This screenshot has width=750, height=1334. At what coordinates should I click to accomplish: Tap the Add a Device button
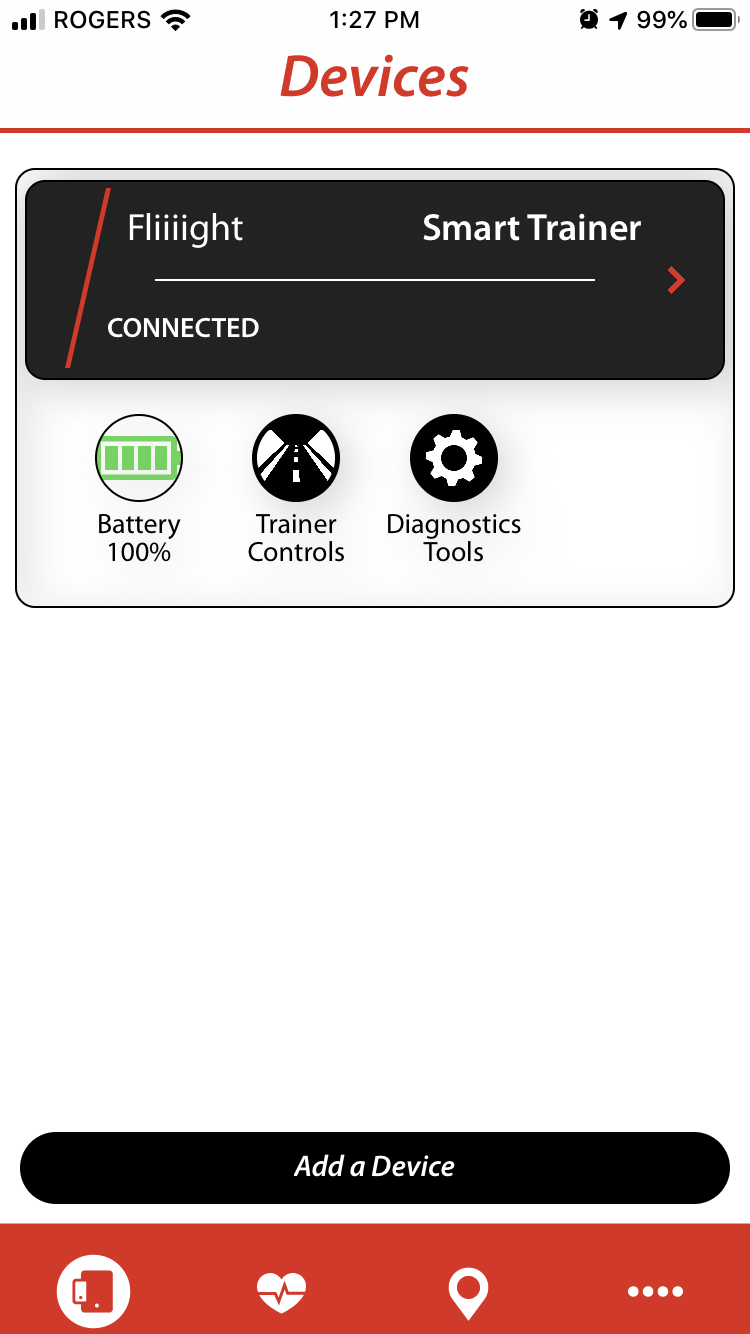(374, 1167)
